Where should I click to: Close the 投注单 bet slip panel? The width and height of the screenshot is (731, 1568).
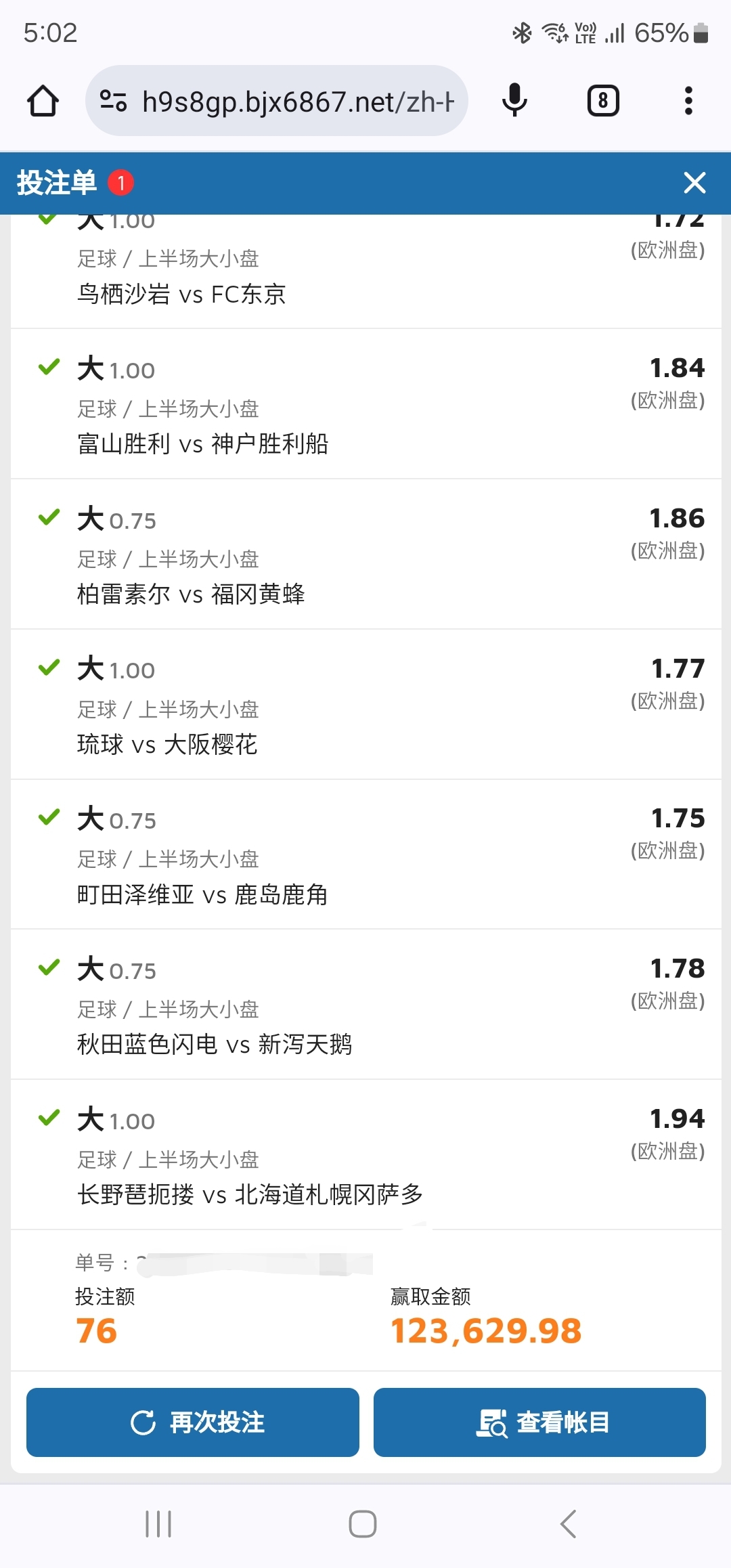coord(694,183)
